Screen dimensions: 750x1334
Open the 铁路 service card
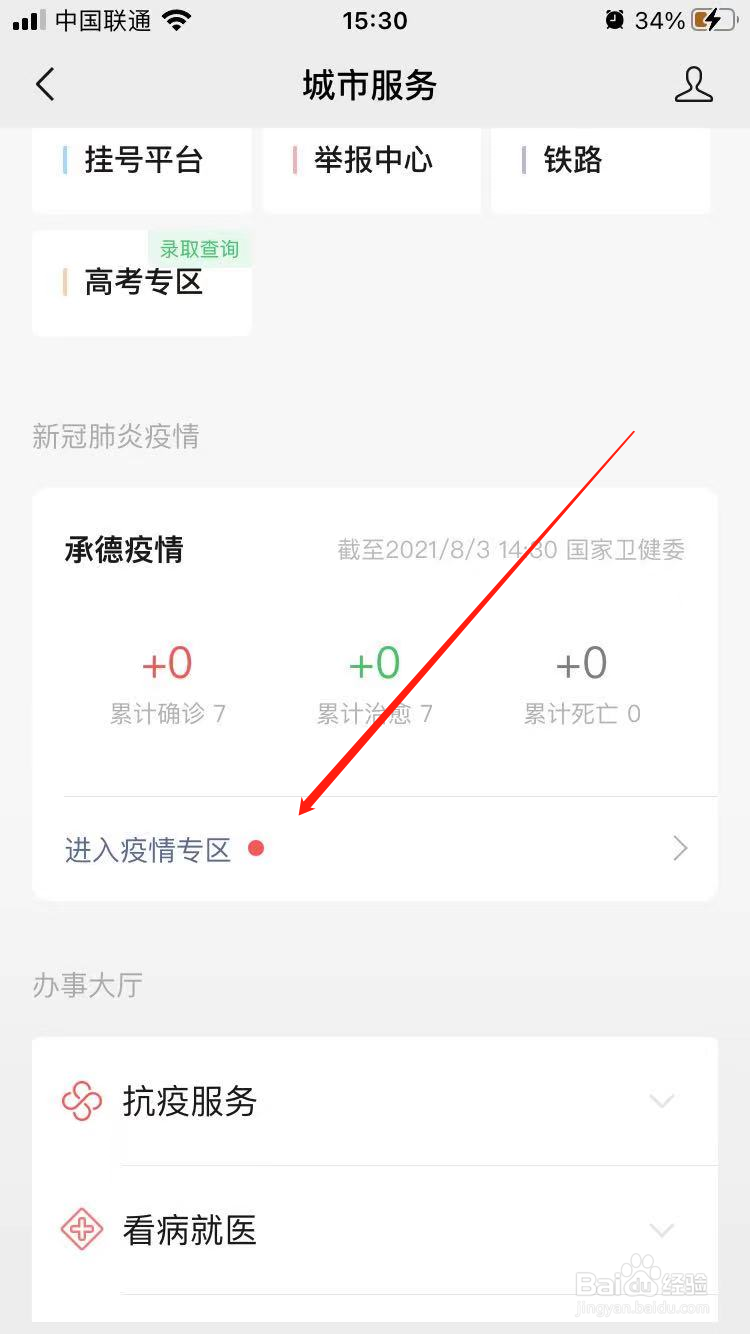(x=599, y=160)
